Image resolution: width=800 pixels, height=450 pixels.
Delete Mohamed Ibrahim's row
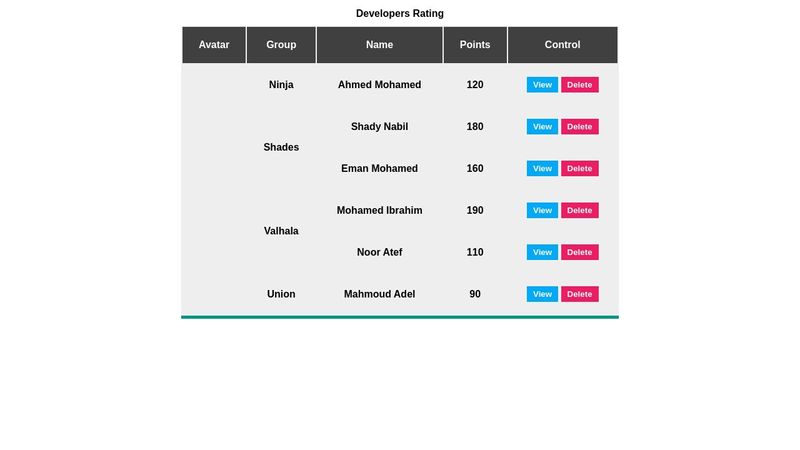coord(579,211)
